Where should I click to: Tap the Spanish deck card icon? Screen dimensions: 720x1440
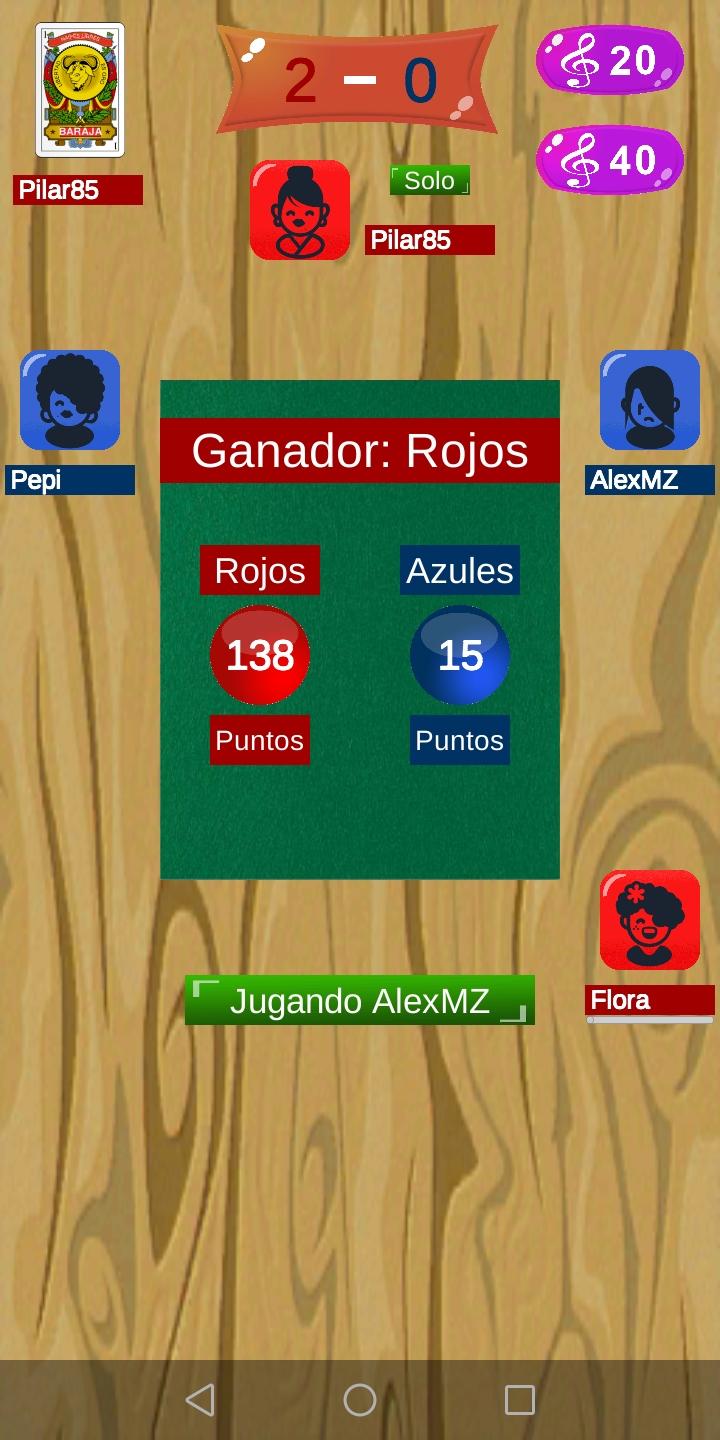click(80, 90)
